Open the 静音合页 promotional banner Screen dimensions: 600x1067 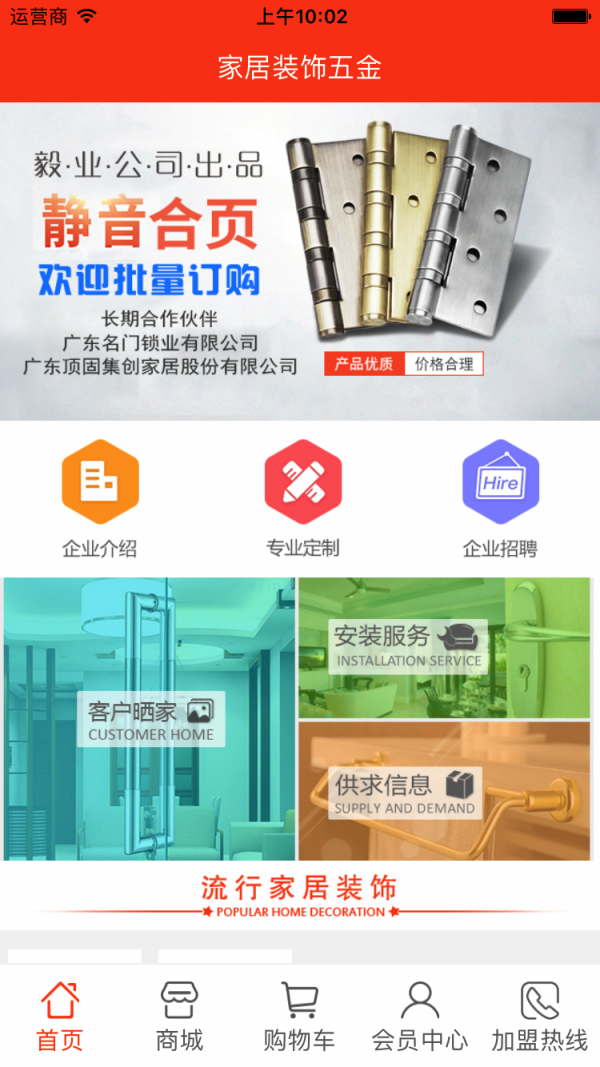(x=300, y=261)
